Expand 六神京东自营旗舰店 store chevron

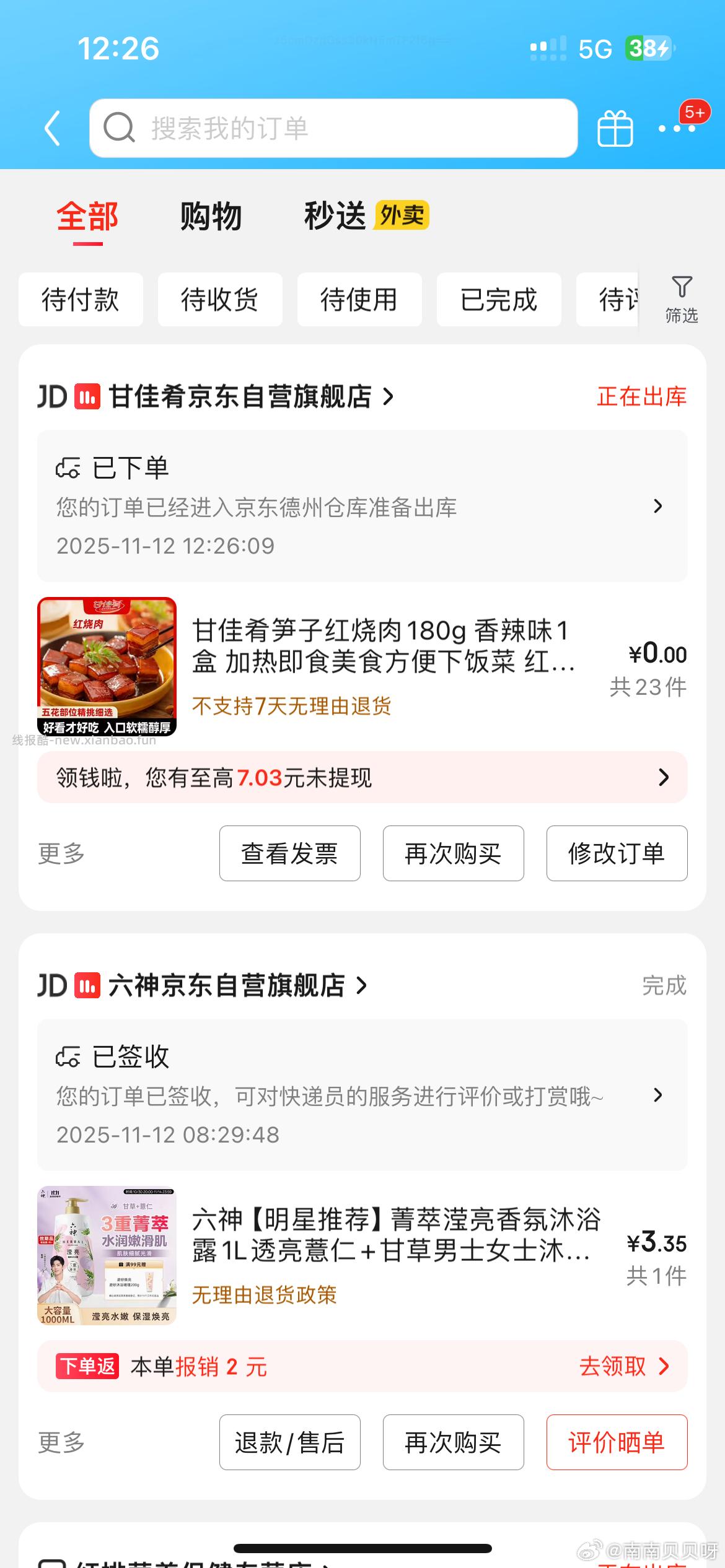pyautogui.click(x=361, y=987)
